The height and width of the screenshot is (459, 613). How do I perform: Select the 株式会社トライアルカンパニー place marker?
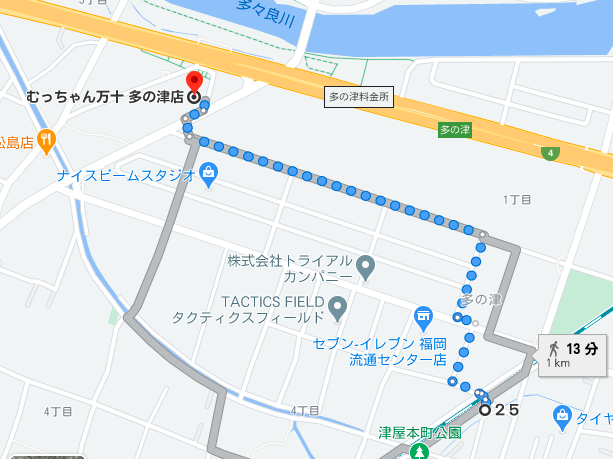[366, 267]
